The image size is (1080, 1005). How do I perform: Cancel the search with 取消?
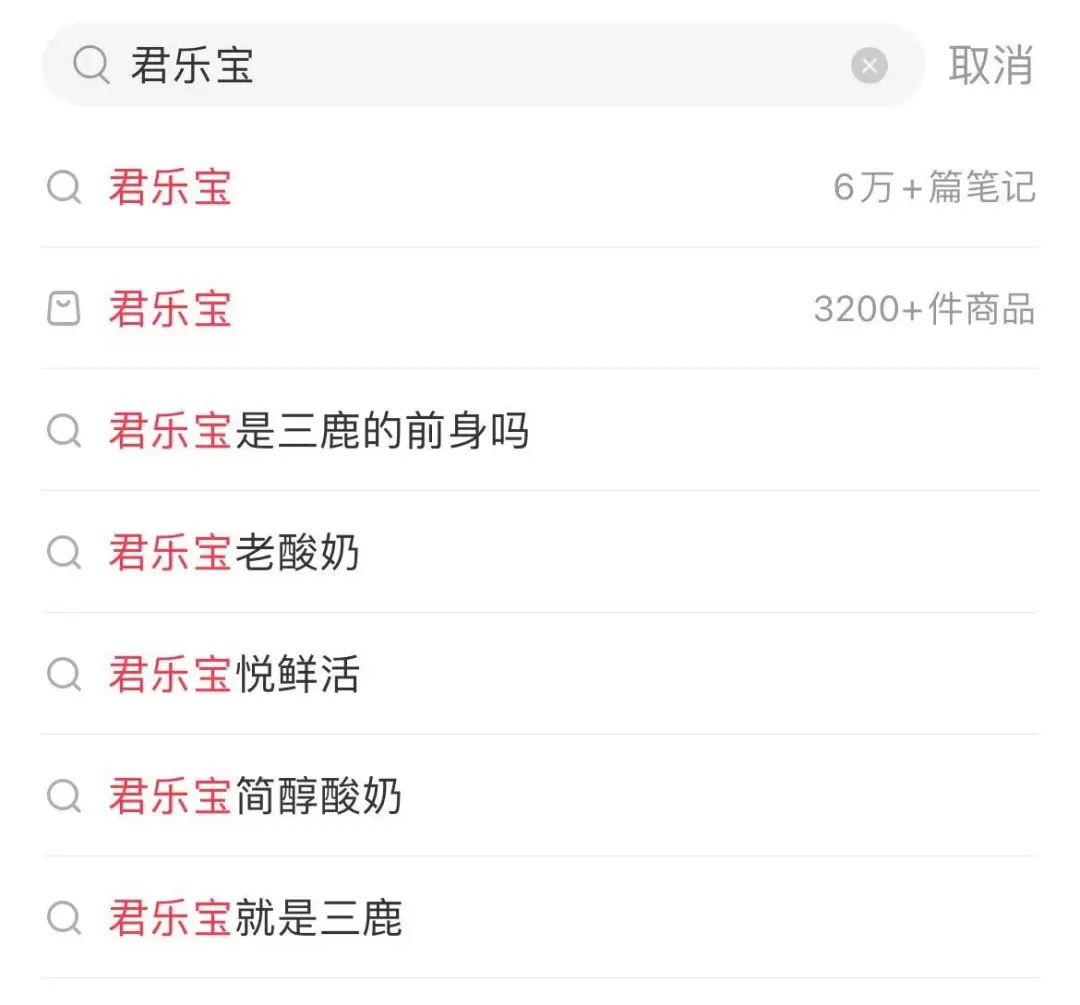point(990,66)
